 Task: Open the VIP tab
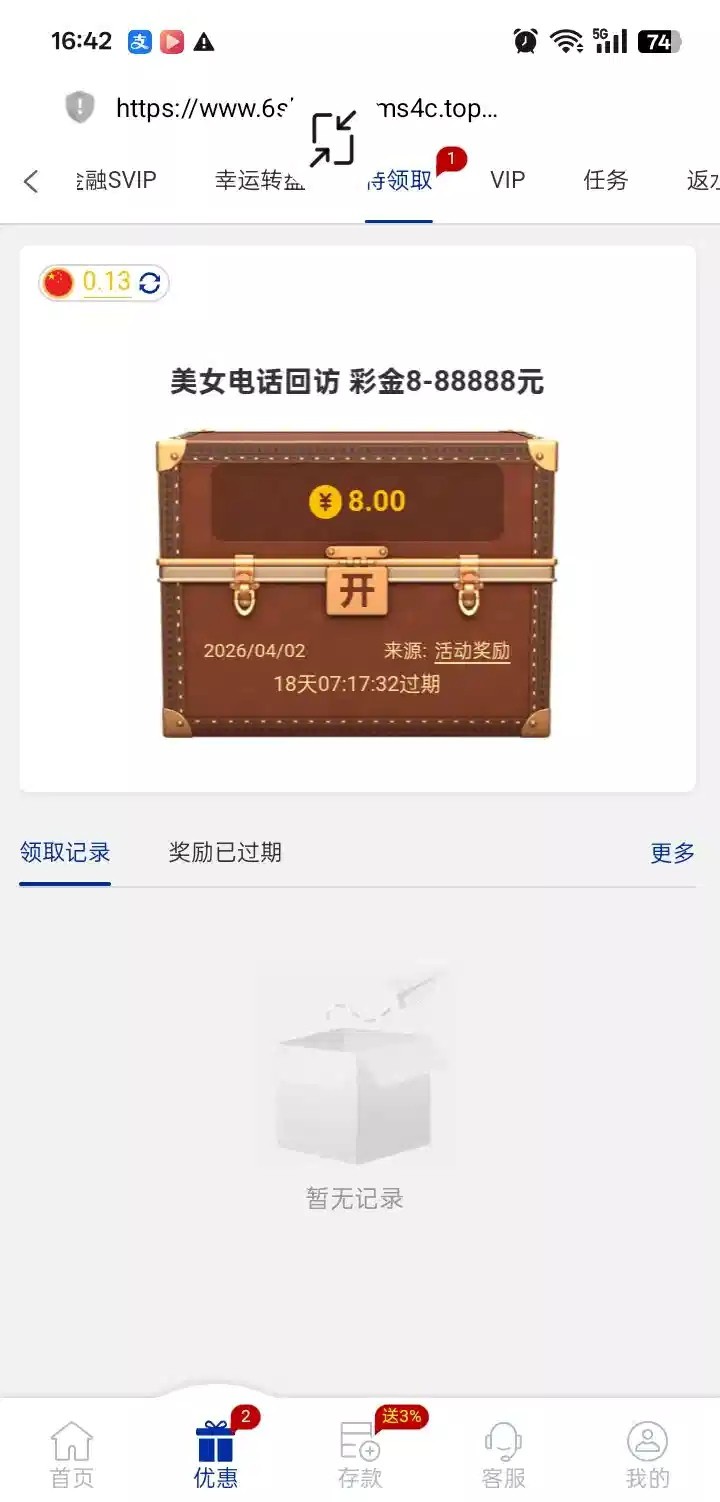pos(507,180)
